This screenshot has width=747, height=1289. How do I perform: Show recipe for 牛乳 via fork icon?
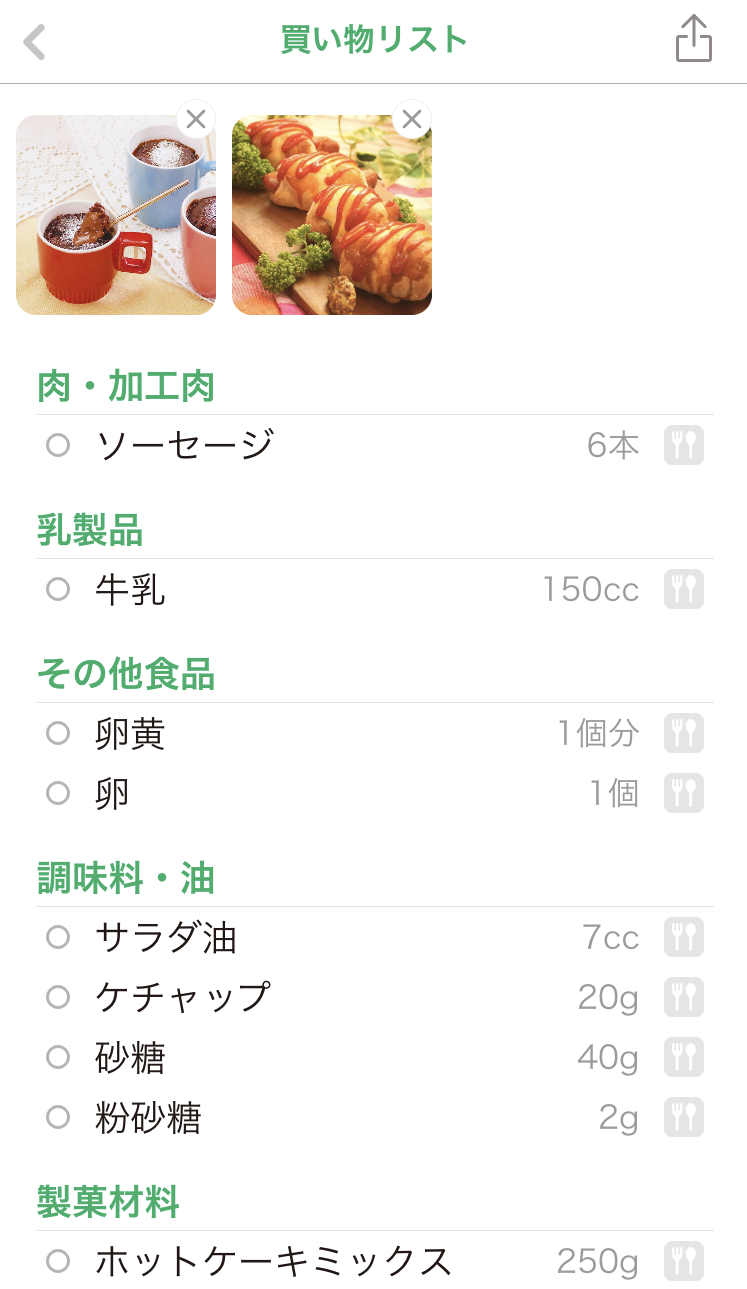[x=684, y=589]
